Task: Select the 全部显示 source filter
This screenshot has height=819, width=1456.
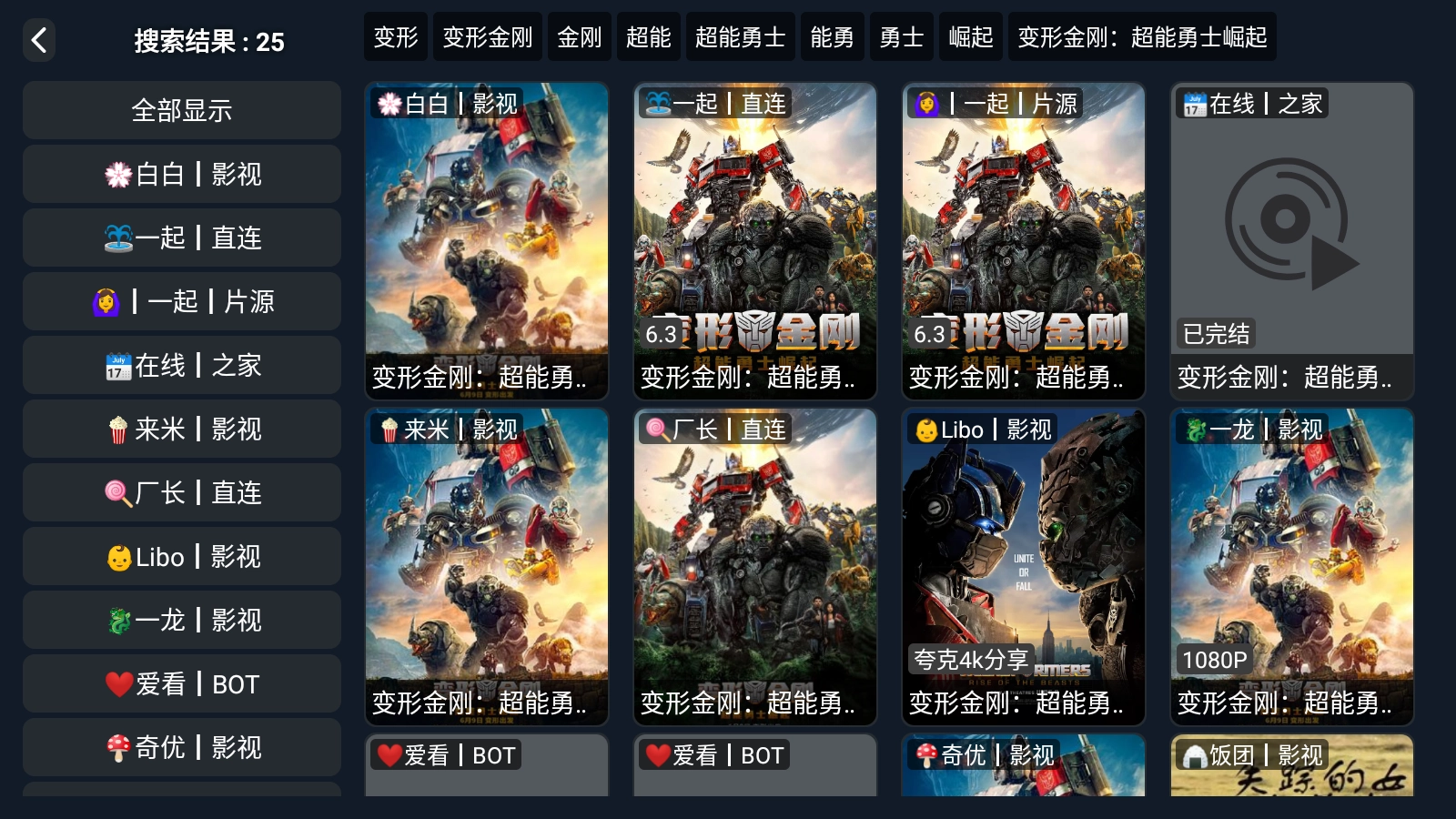Action: pyautogui.click(x=182, y=110)
